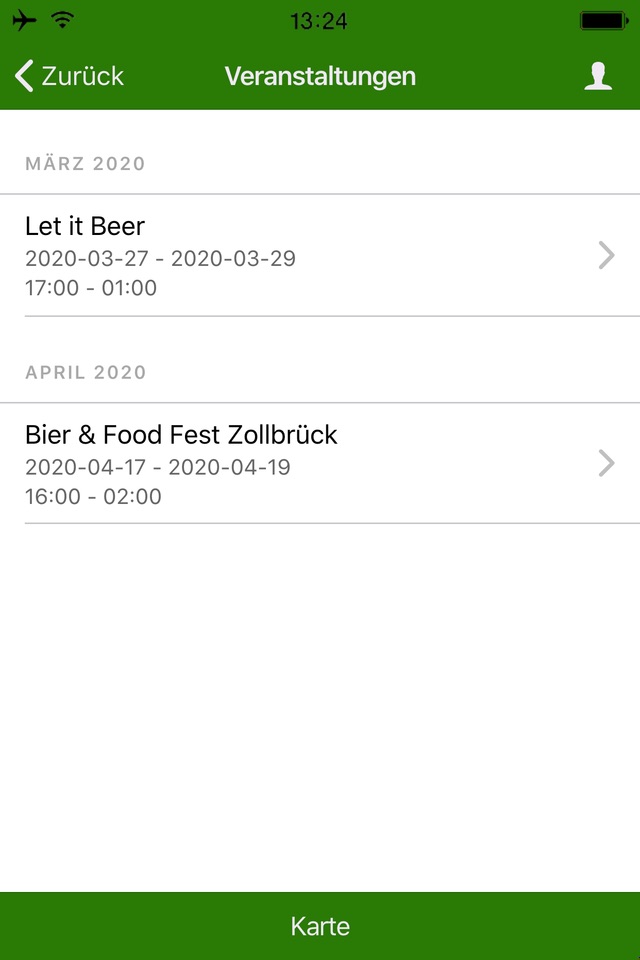Open the Let it Beer event

[320, 256]
